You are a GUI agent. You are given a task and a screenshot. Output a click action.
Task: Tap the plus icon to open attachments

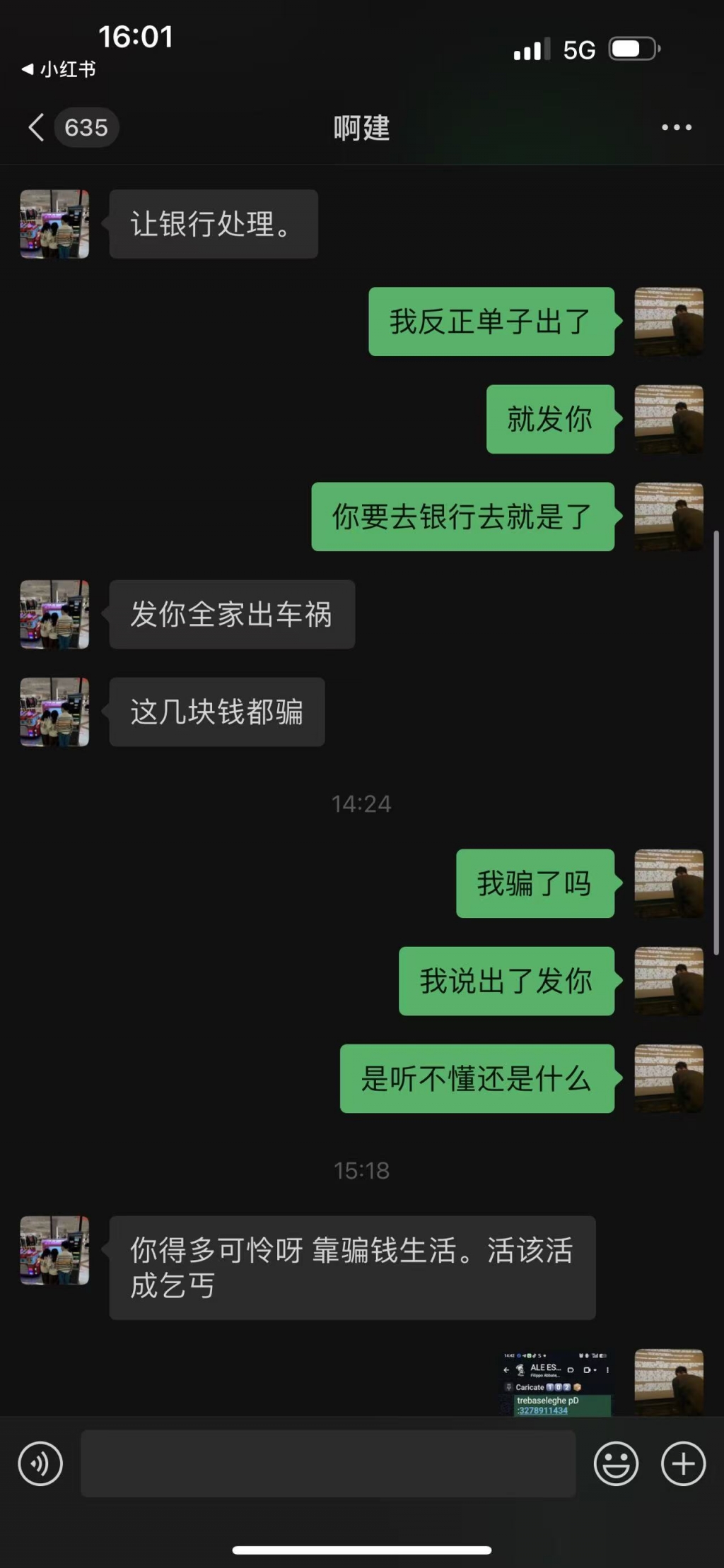(681, 1463)
